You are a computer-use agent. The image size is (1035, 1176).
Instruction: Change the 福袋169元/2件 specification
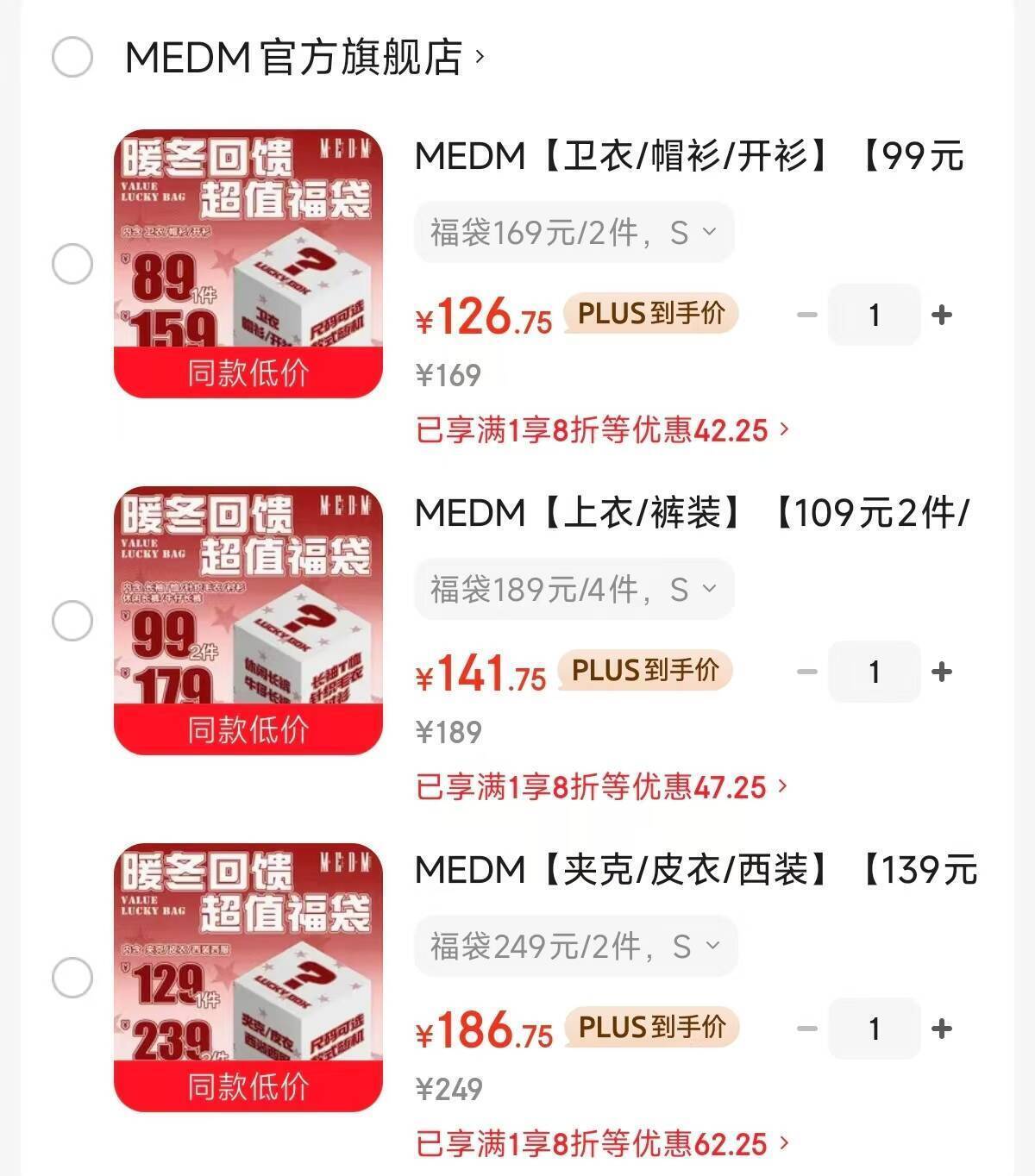[574, 232]
